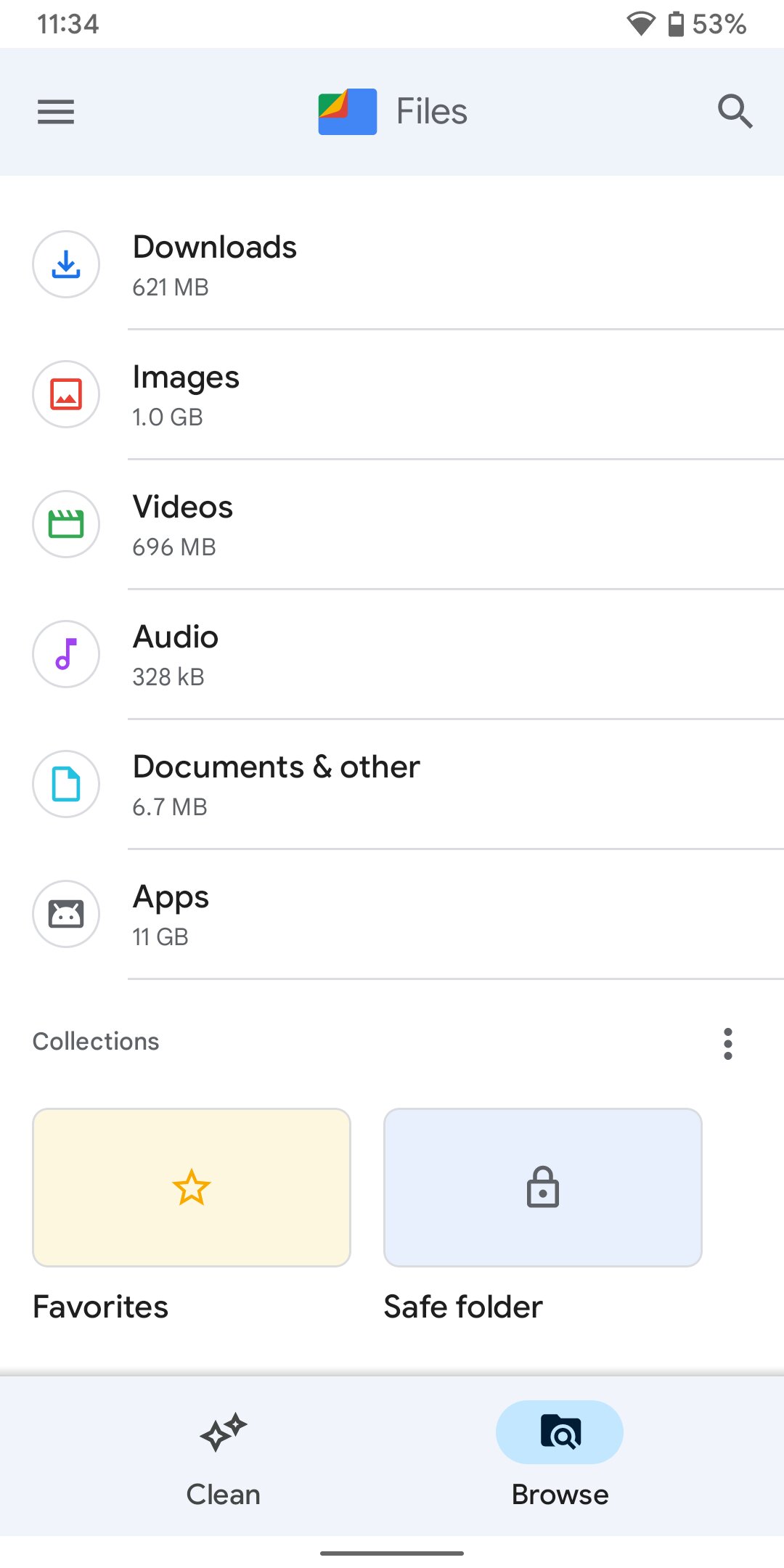
Task: Open the Favorites collection
Action: tap(192, 1188)
